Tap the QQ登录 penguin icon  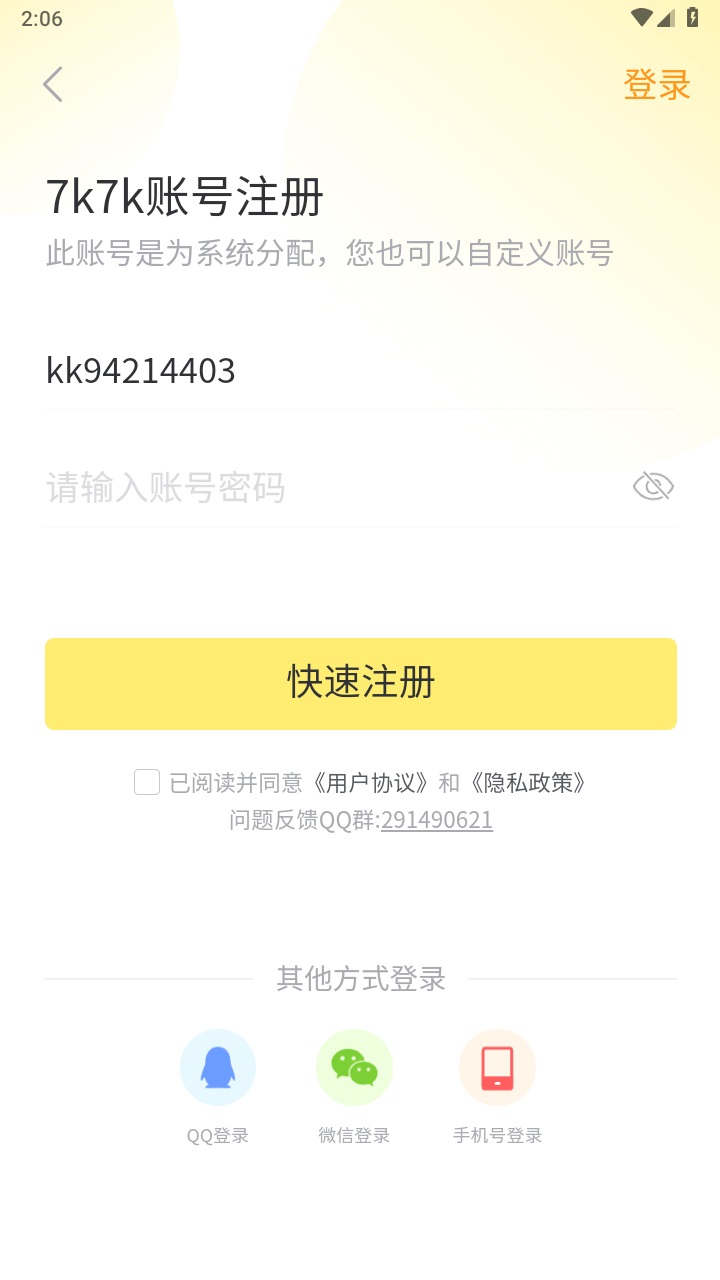217,1066
